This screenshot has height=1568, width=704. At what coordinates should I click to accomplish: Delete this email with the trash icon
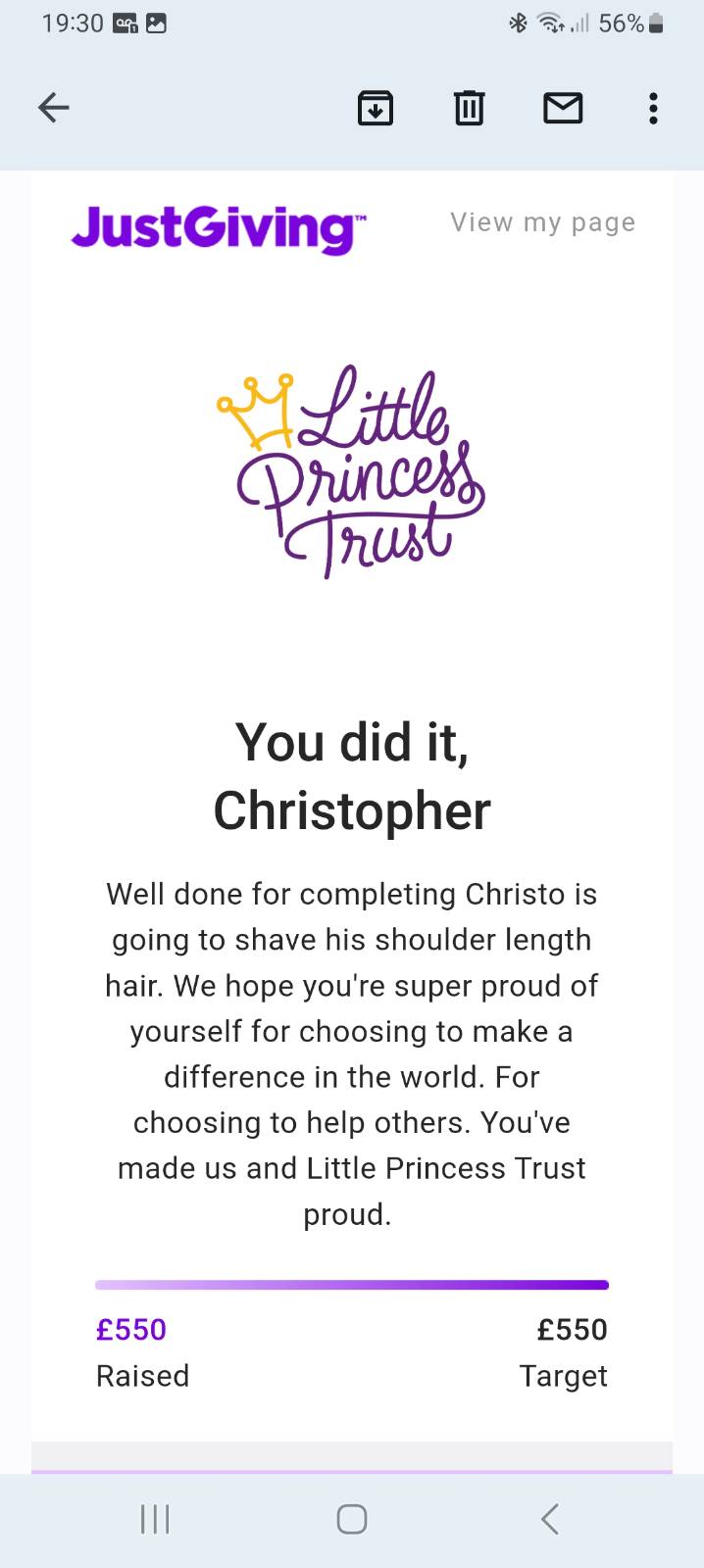469,108
